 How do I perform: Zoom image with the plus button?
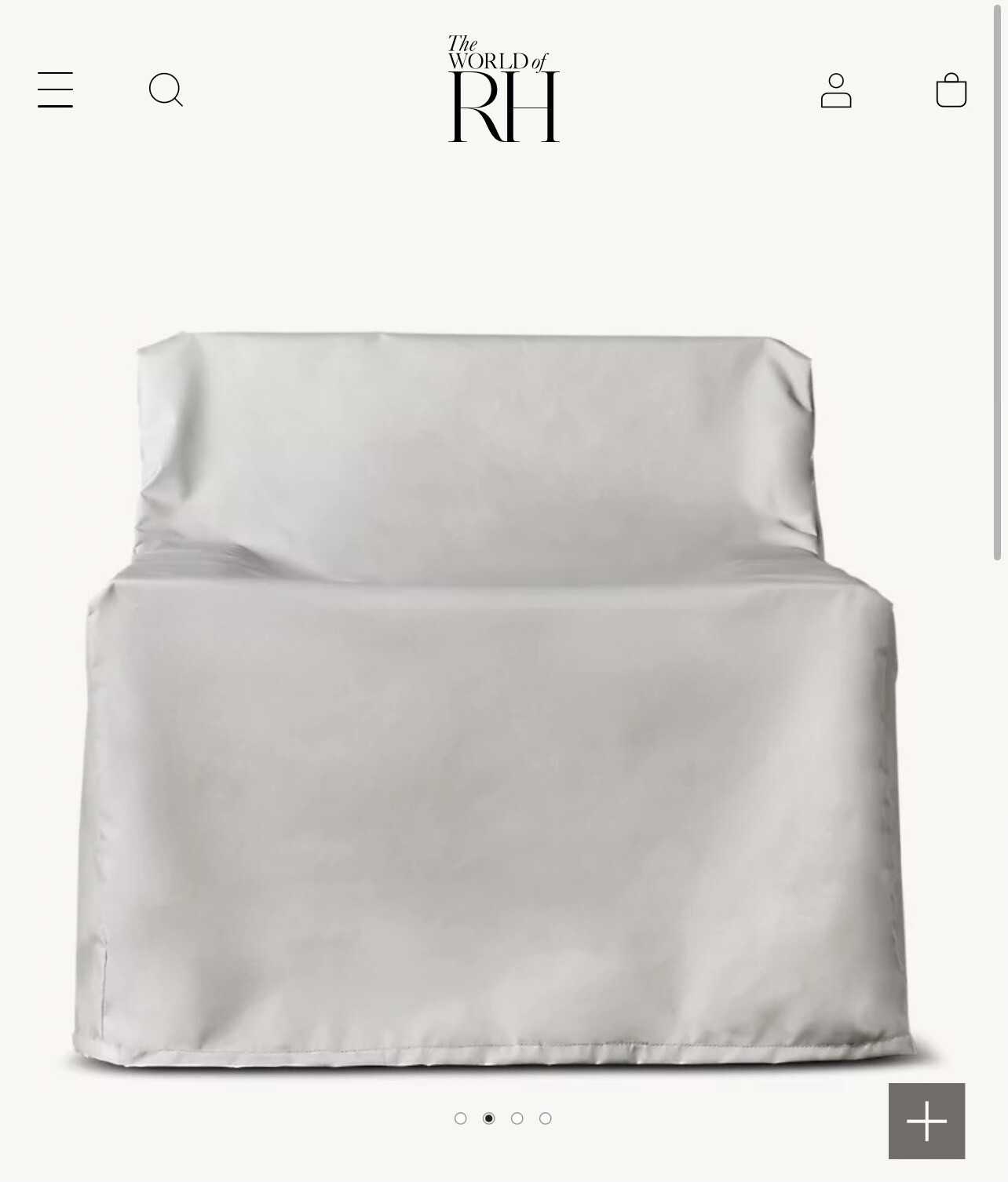[926, 1121]
